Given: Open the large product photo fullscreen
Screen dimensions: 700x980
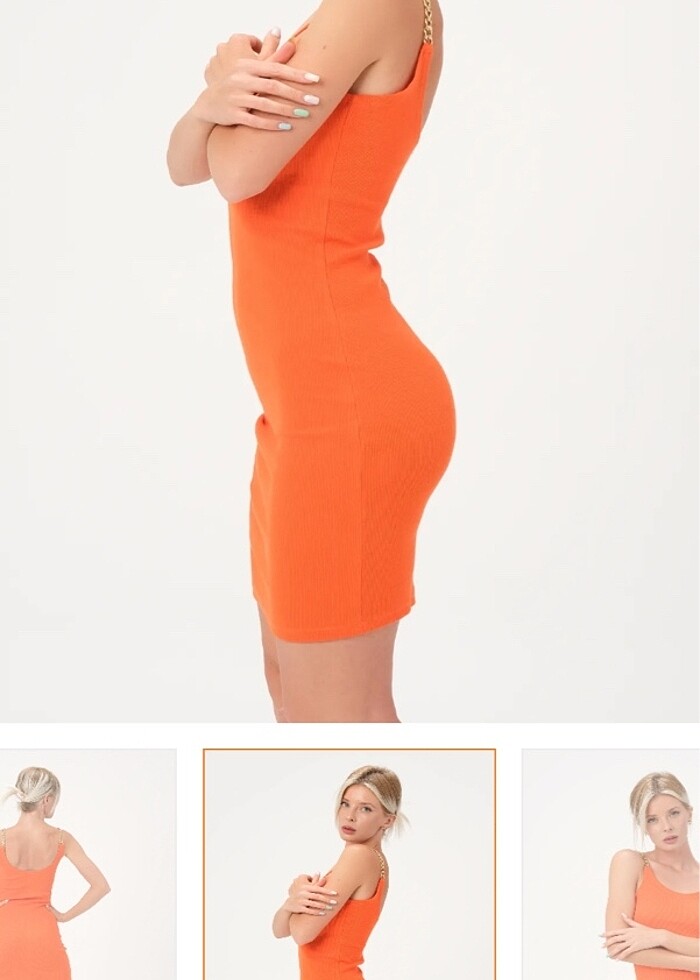Looking at the screenshot, I should click(350, 360).
